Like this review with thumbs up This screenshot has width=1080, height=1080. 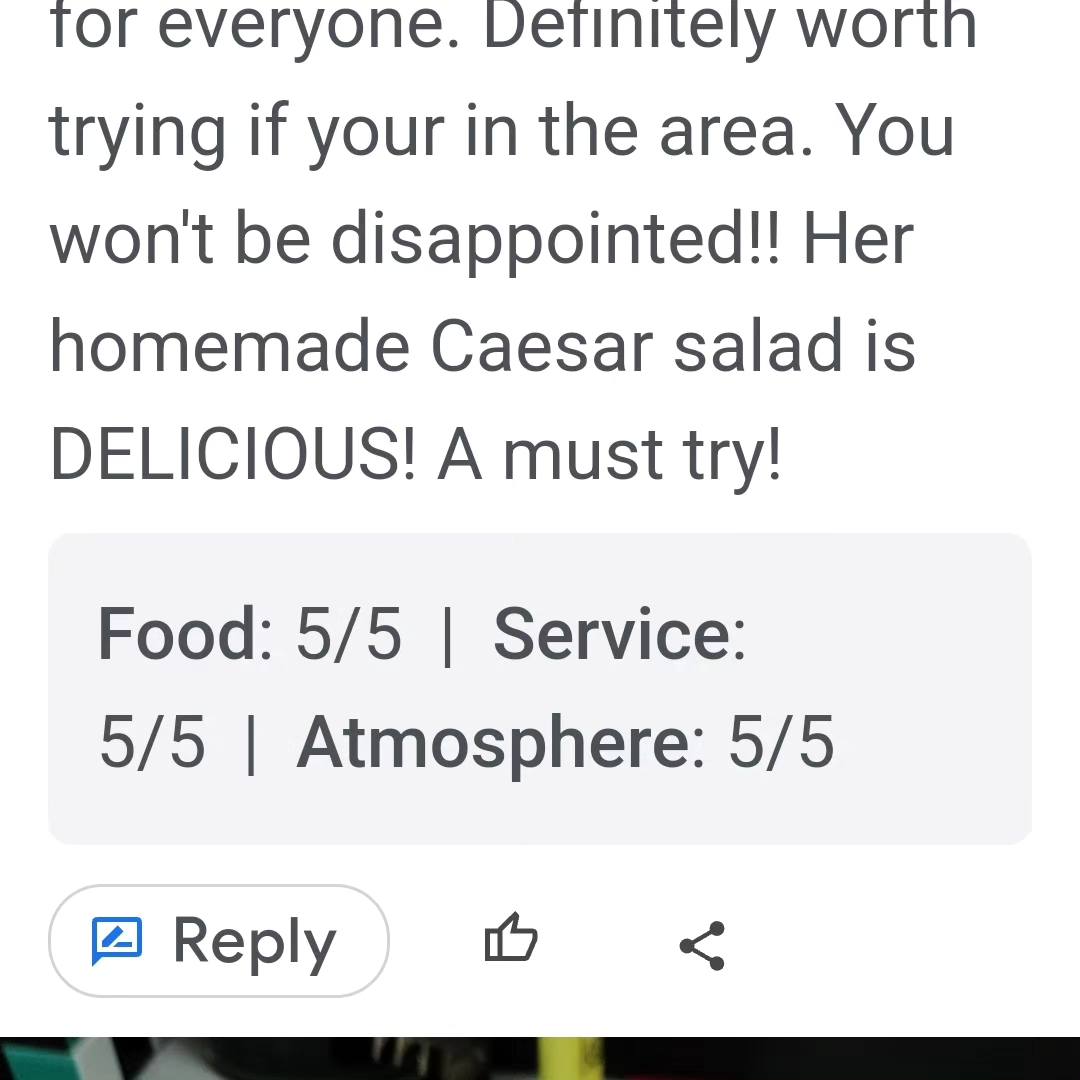point(511,939)
